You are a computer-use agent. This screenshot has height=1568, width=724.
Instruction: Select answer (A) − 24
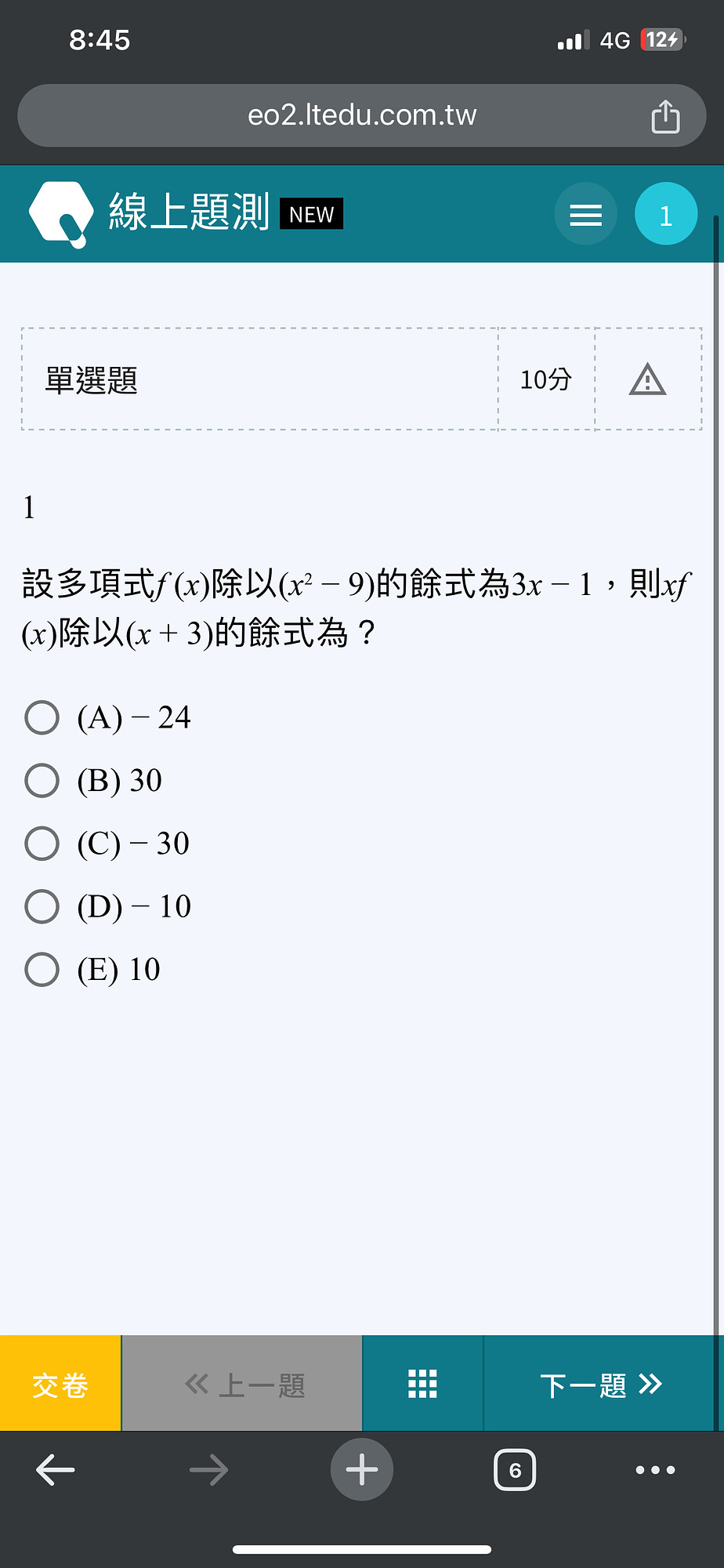(108, 717)
